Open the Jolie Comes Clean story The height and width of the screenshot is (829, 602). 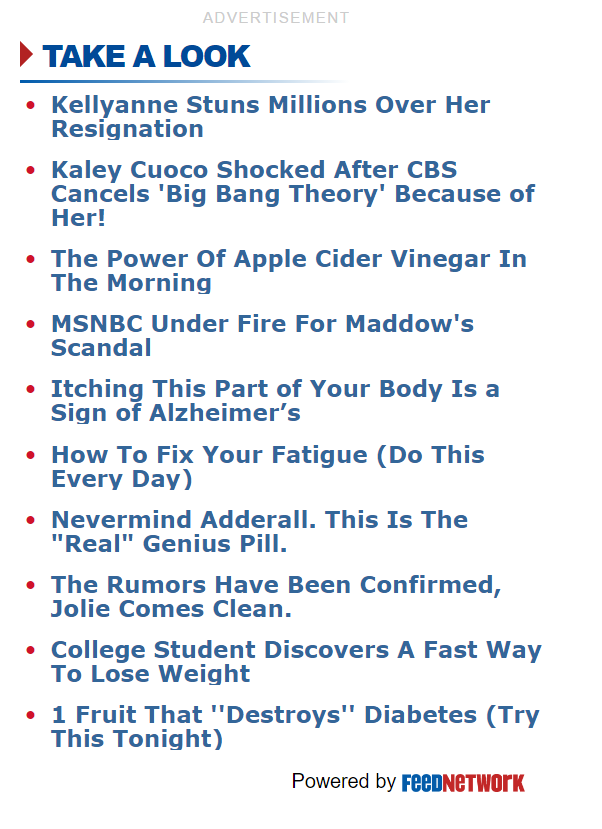(x=275, y=597)
